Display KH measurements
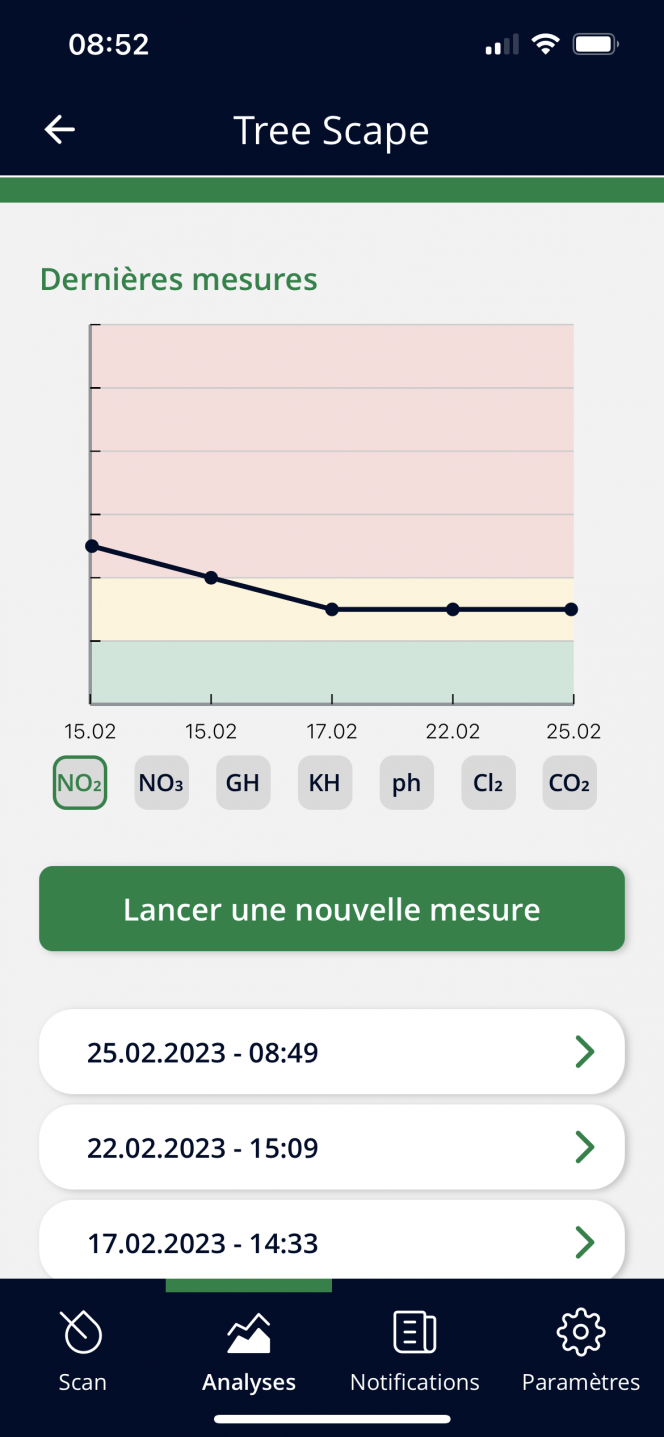The width and height of the screenshot is (664, 1437). click(x=324, y=782)
